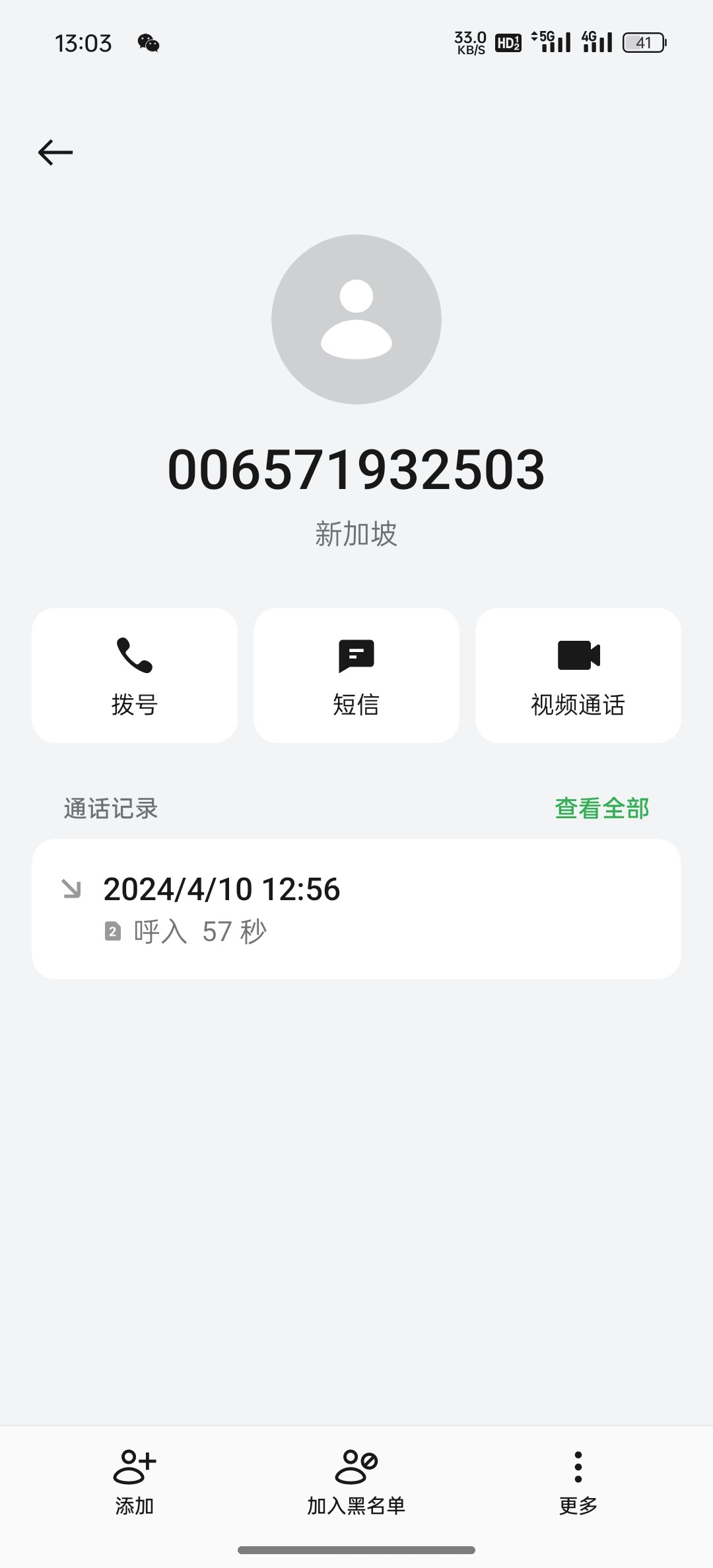Open 查看全部 call records

pyautogui.click(x=602, y=808)
